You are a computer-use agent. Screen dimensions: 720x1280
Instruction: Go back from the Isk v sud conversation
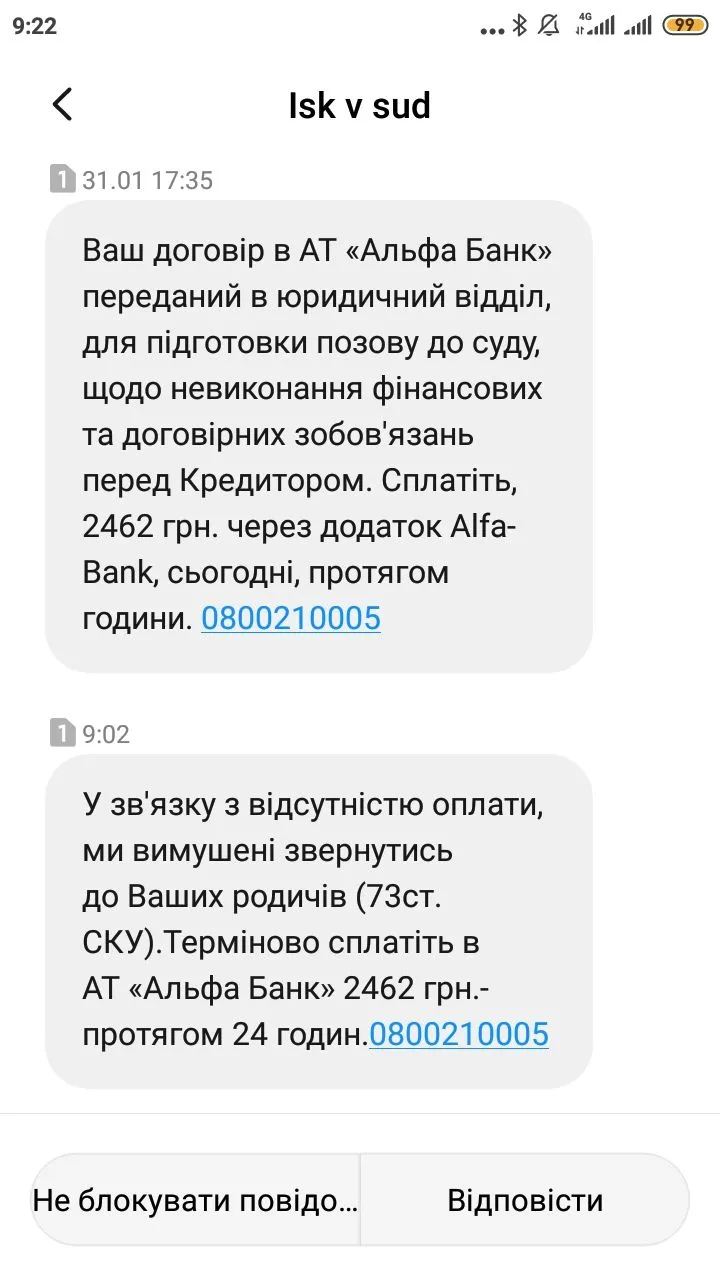click(x=62, y=105)
